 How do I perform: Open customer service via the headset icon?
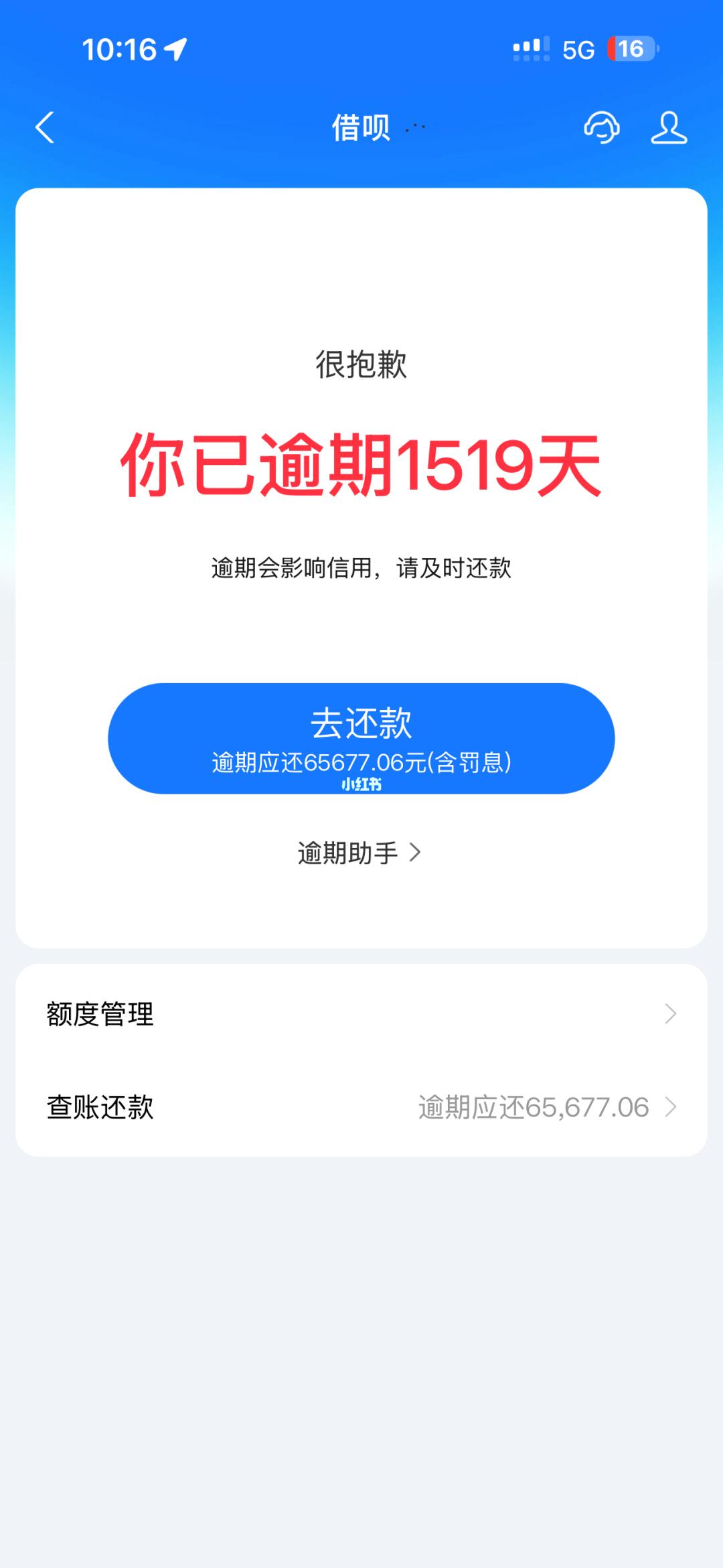pyautogui.click(x=601, y=129)
